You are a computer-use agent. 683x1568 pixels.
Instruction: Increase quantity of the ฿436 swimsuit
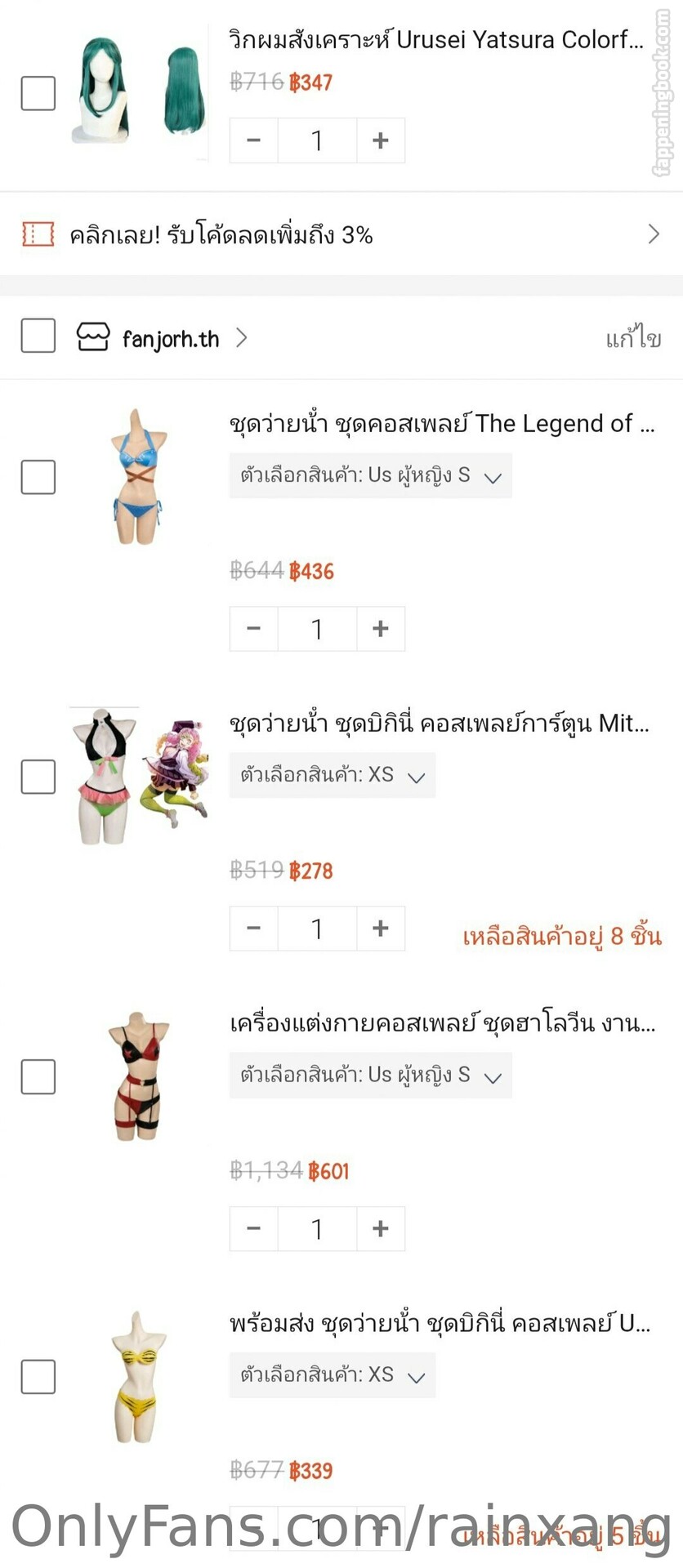381,629
